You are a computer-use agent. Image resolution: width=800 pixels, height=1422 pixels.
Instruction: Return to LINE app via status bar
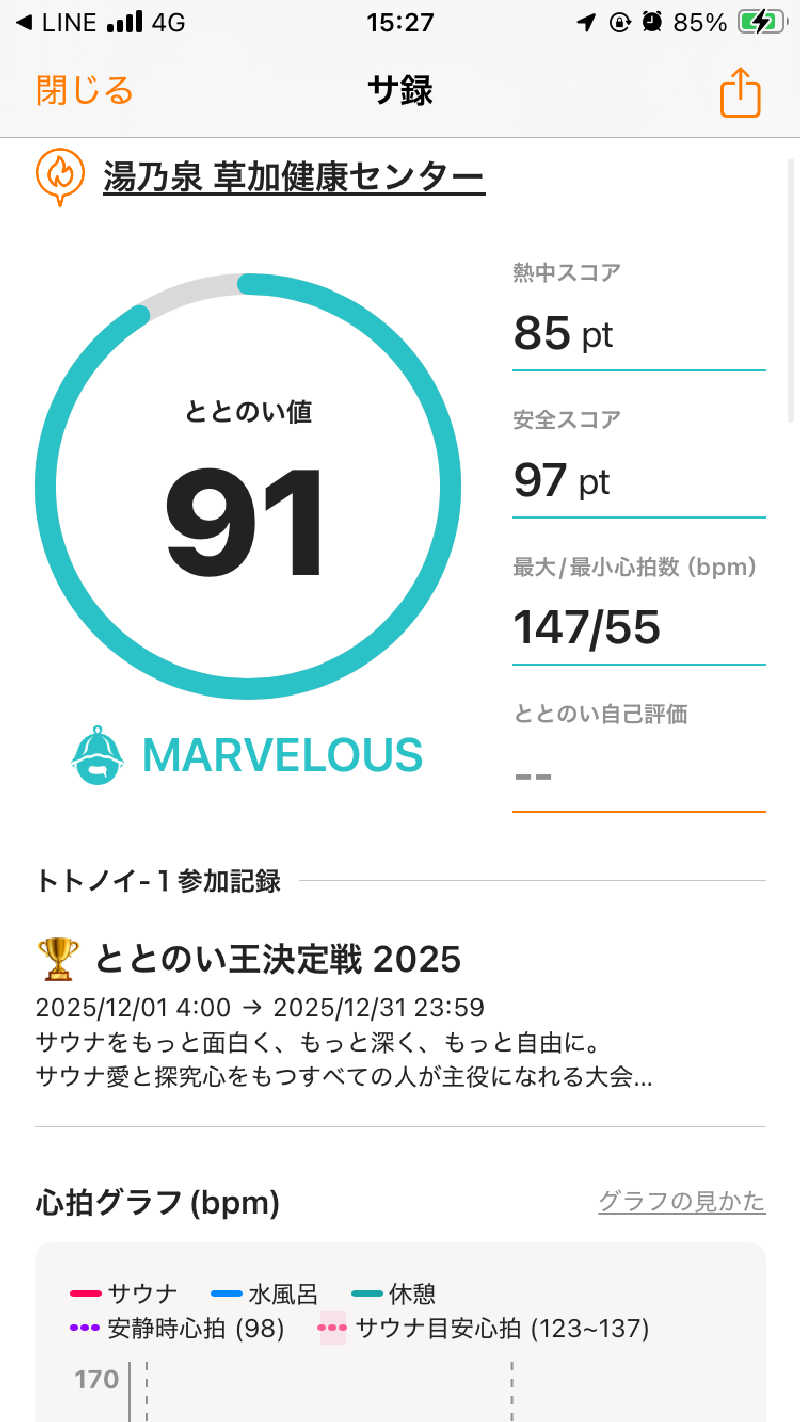pyautogui.click(x=57, y=22)
